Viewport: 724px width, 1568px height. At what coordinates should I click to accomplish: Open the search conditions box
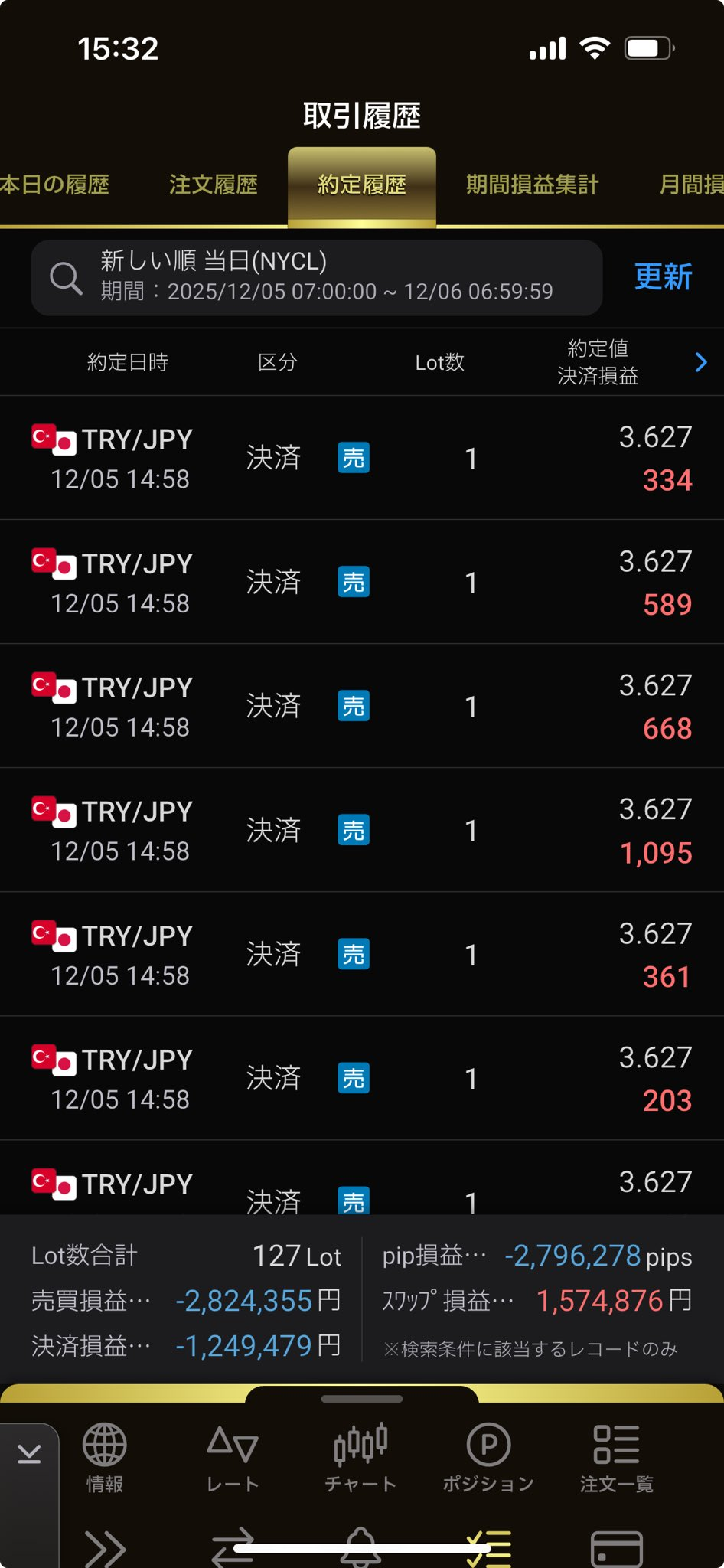316,277
